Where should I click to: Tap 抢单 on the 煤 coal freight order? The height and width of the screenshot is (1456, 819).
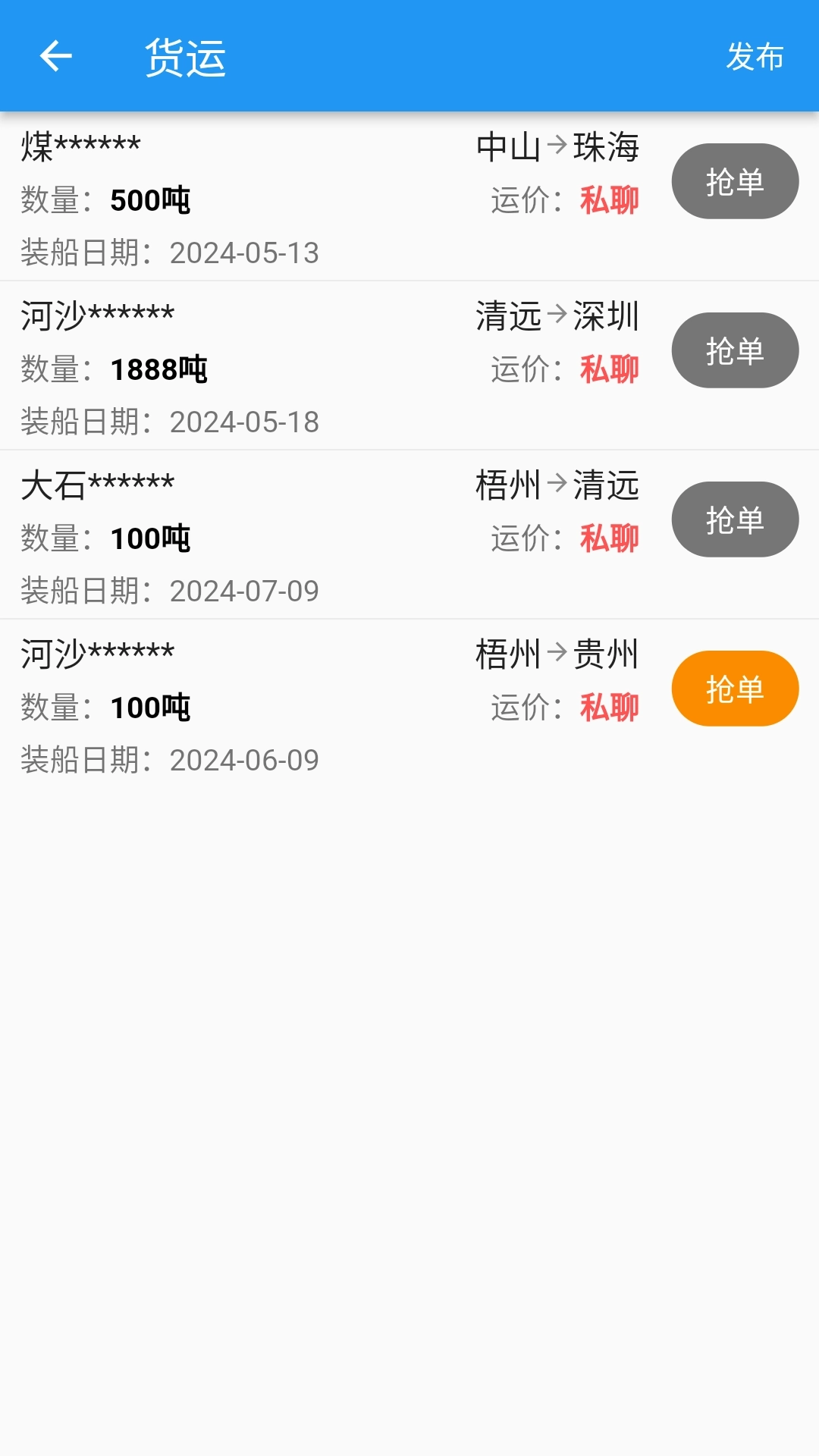(x=734, y=180)
